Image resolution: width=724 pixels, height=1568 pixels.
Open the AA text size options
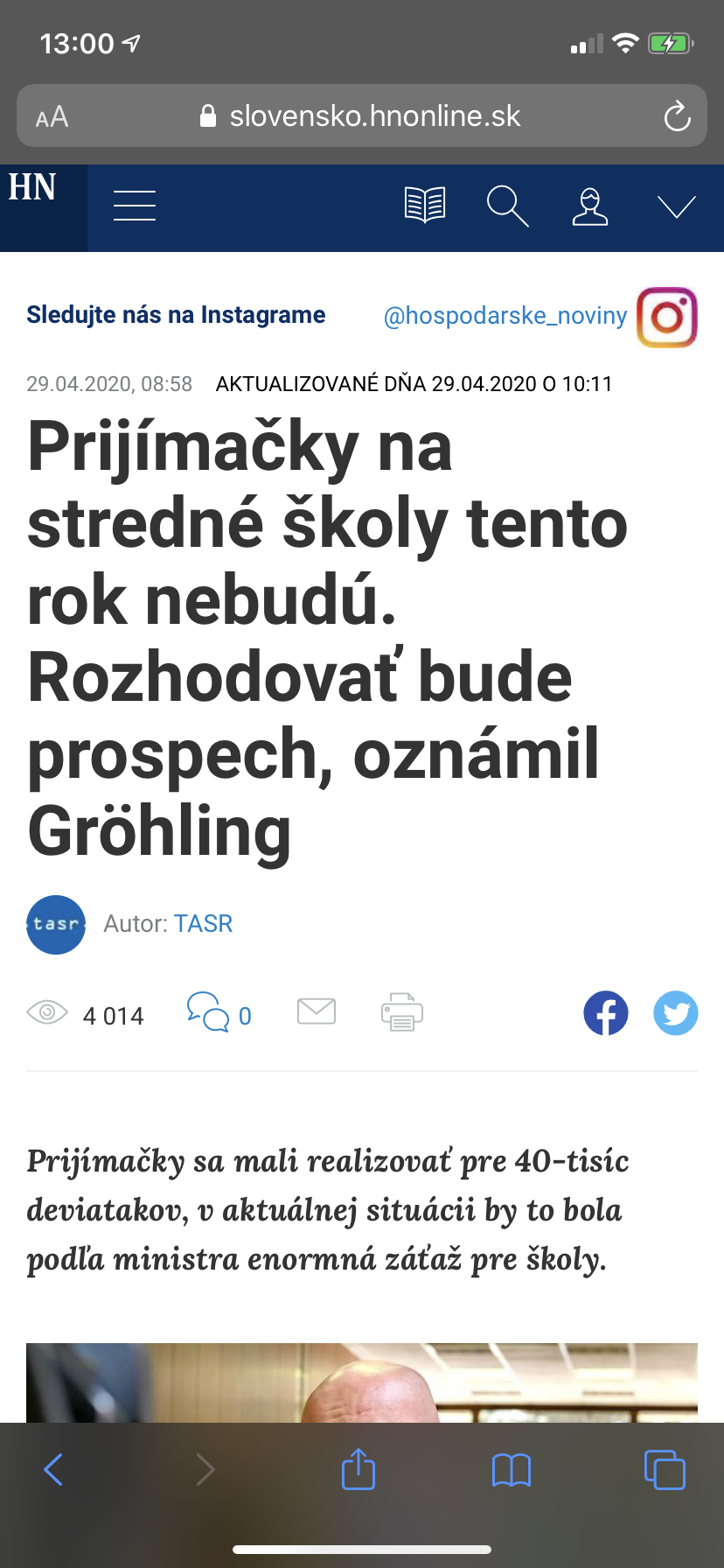52,116
